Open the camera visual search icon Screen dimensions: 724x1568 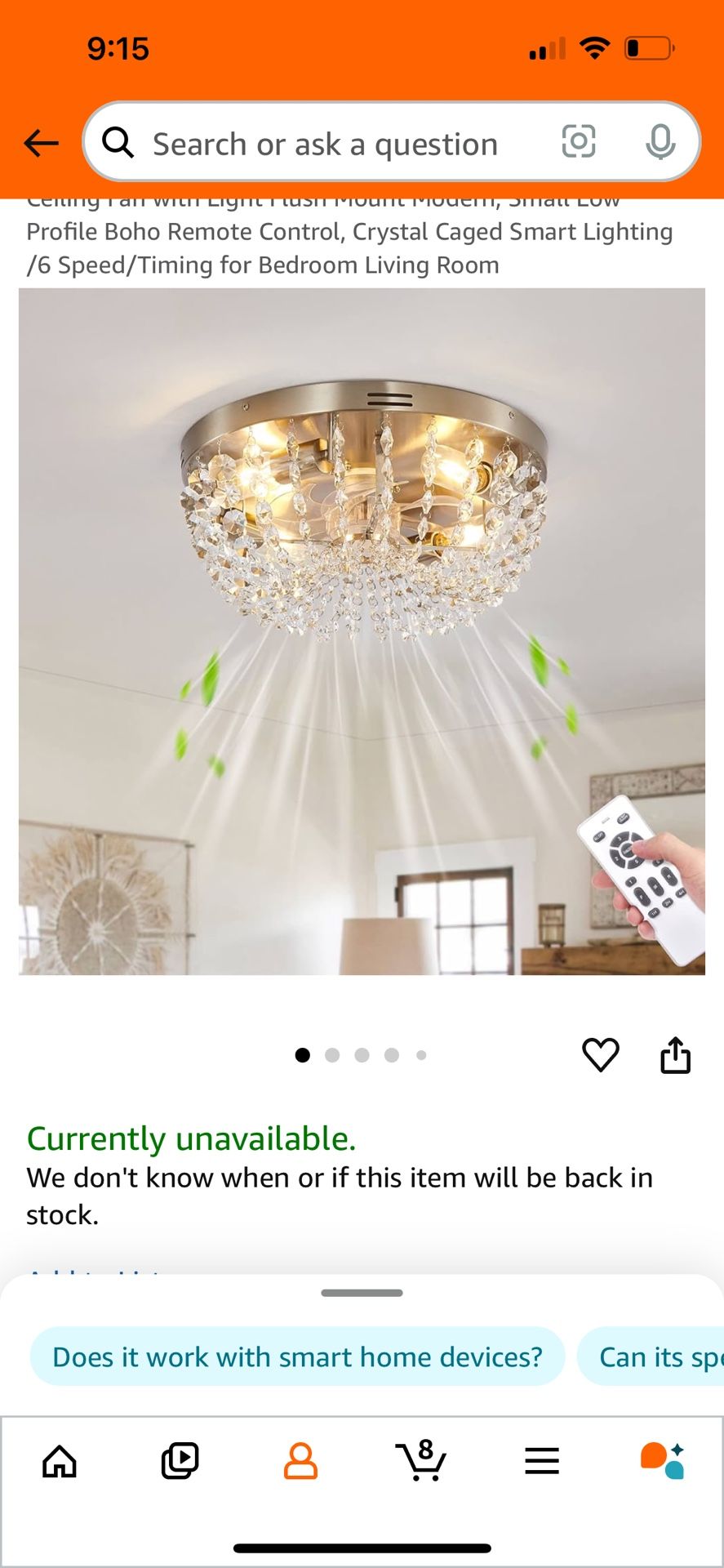[x=579, y=141]
